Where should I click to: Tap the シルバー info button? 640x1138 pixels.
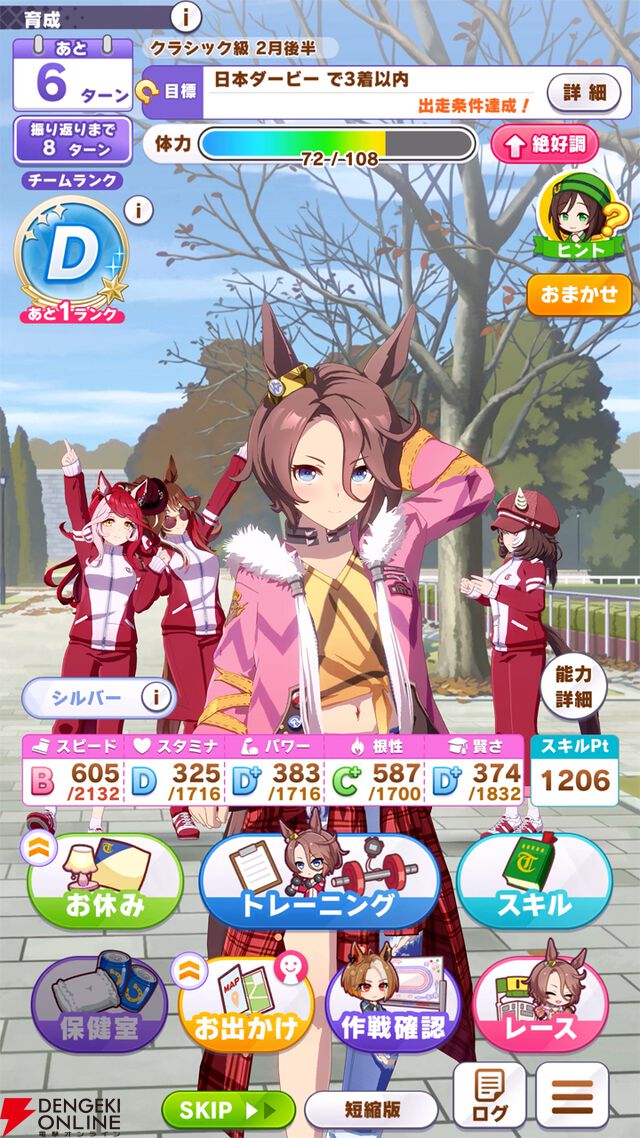[155, 696]
